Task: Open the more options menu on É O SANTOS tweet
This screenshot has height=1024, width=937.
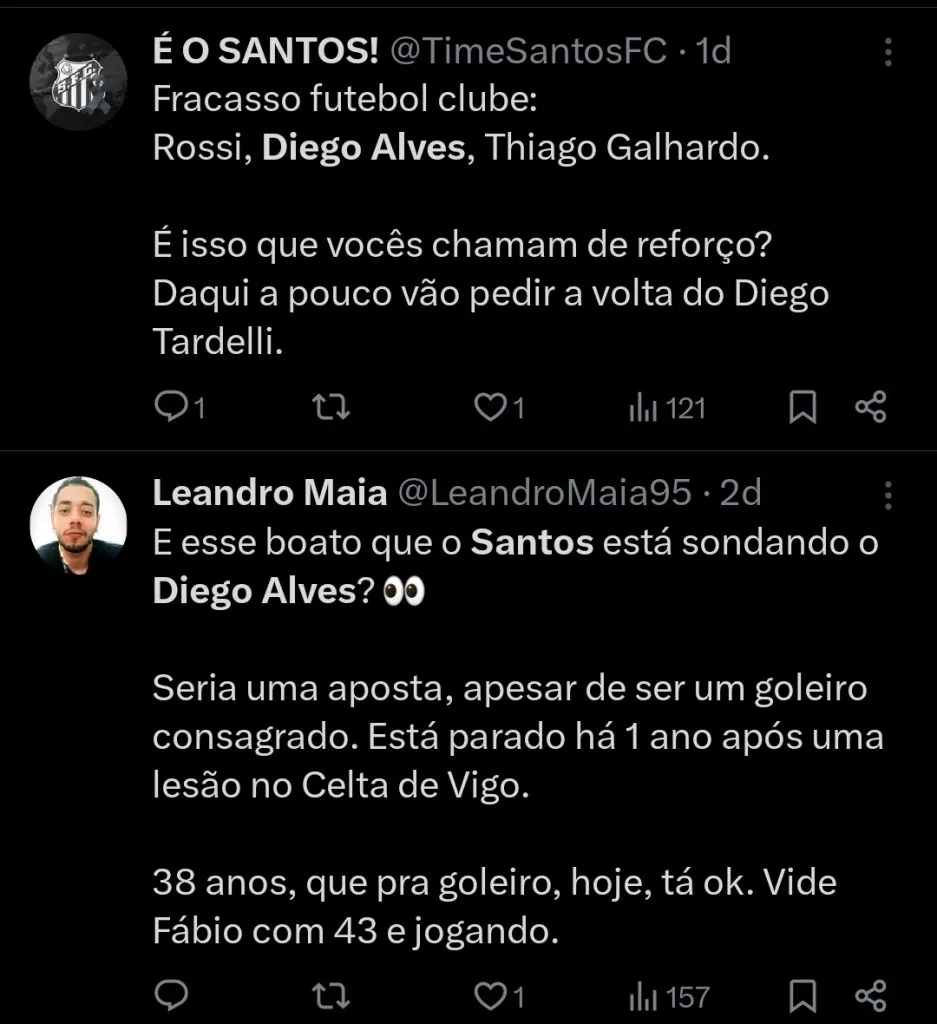Action: (x=887, y=52)
